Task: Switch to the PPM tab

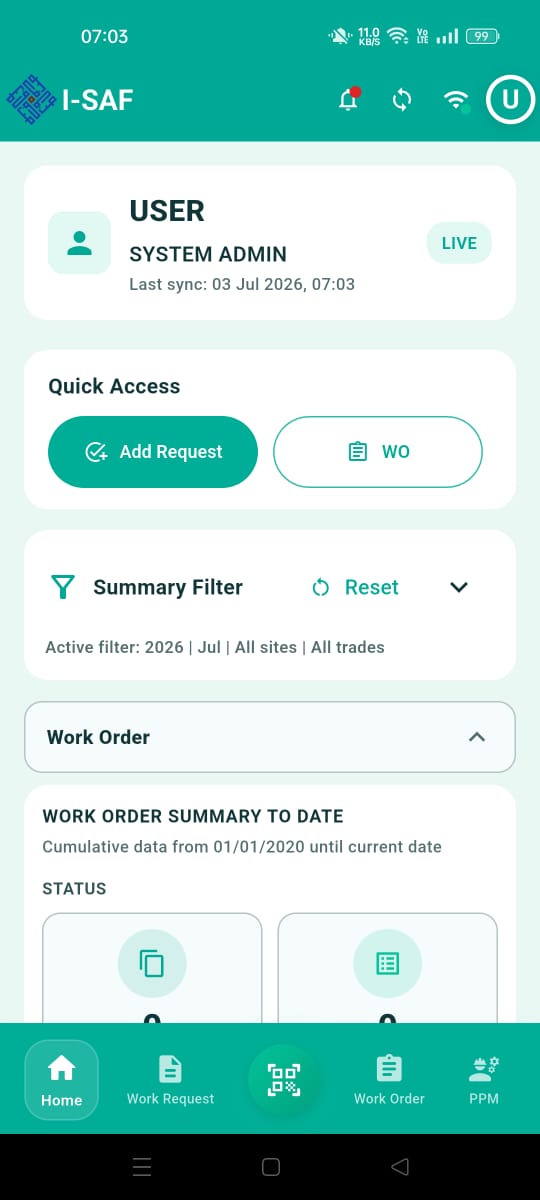Action: tap(484, 1080)
